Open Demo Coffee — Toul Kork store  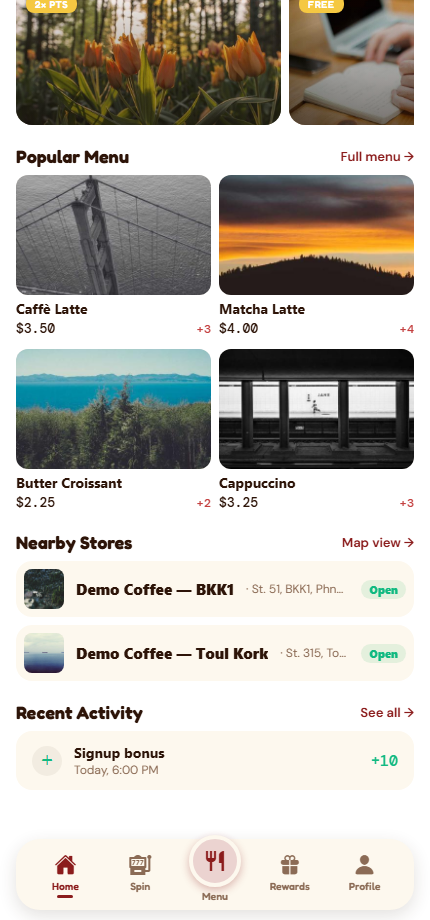tap(215, 653)
